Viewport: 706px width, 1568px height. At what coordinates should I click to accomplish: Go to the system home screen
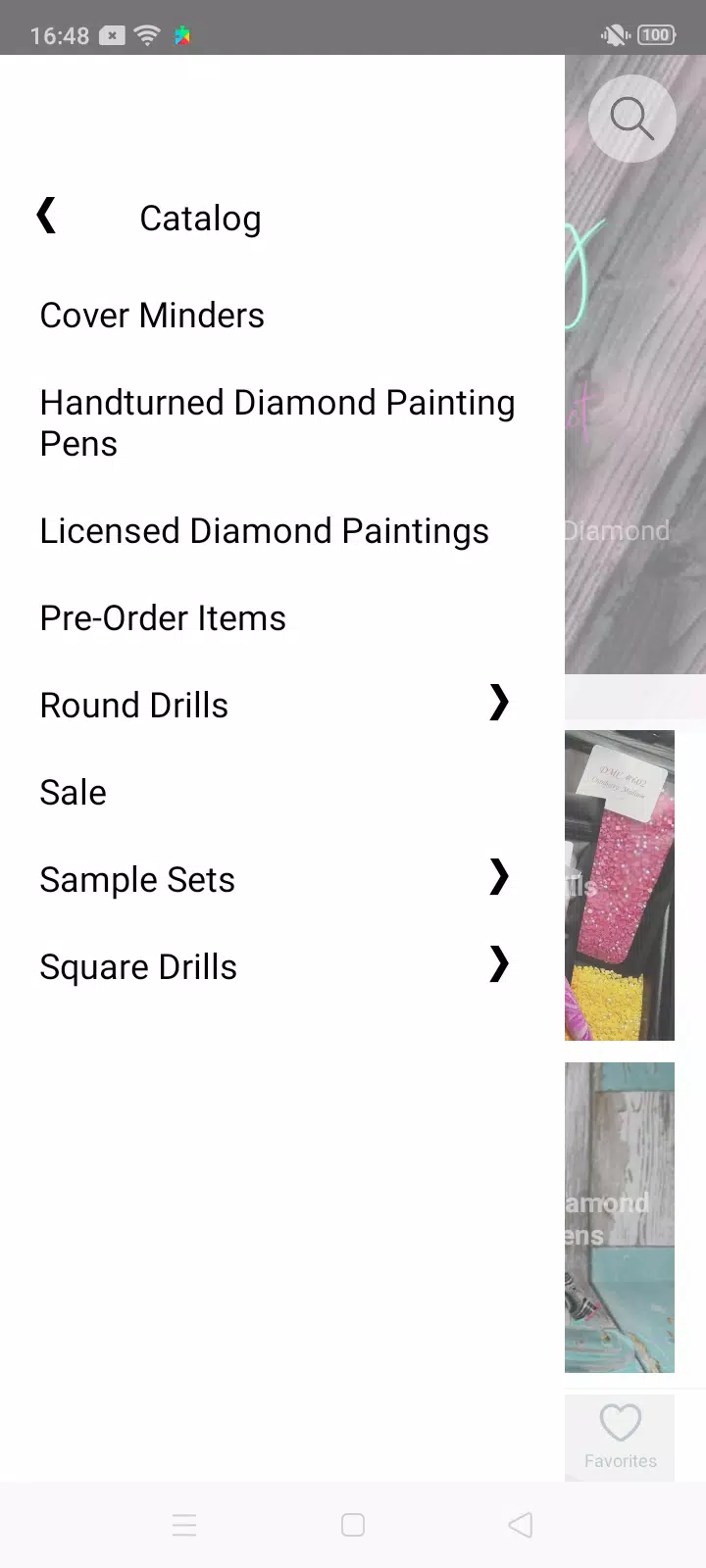353,1525
